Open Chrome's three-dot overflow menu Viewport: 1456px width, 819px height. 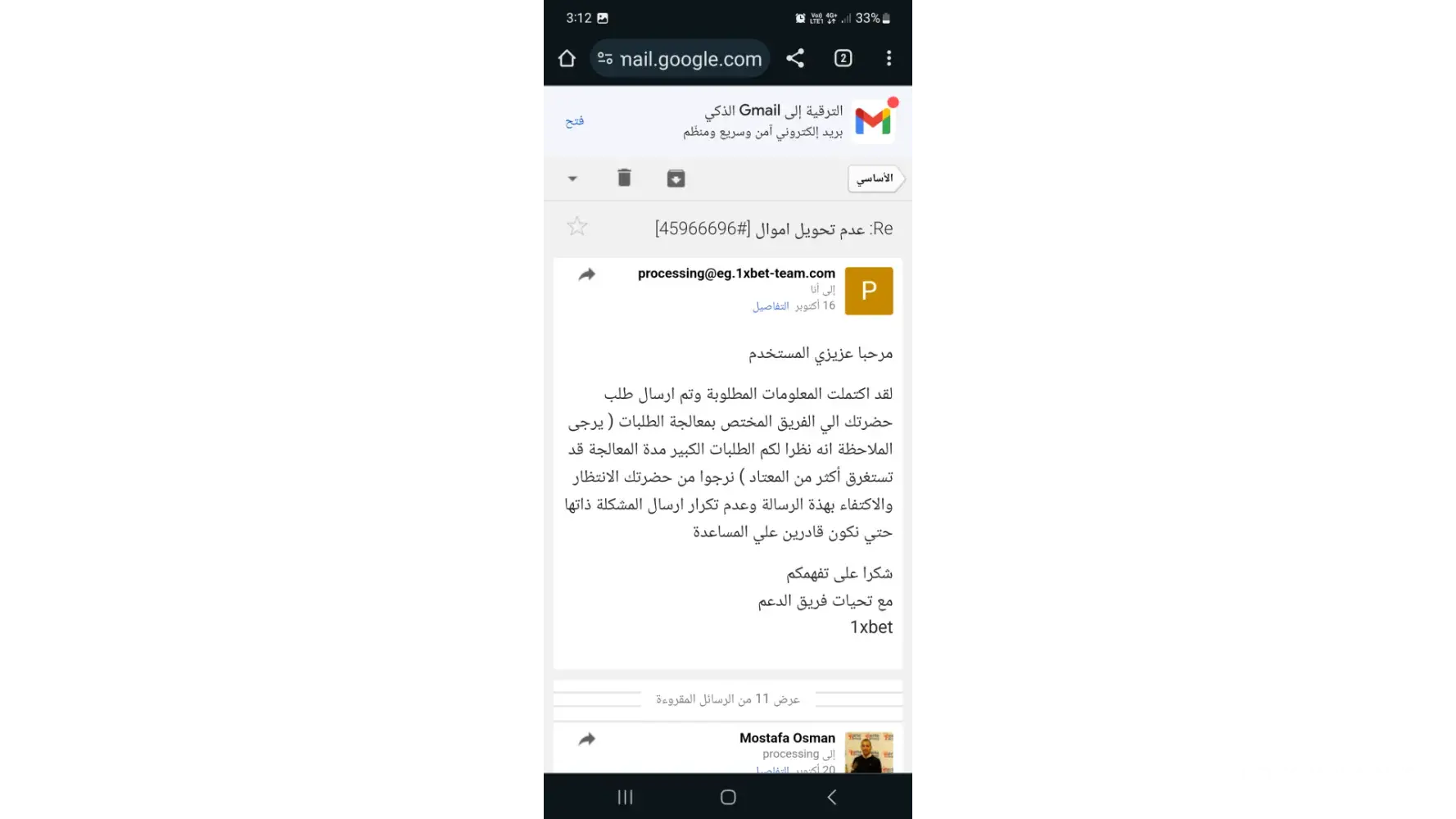pos(889,58)
